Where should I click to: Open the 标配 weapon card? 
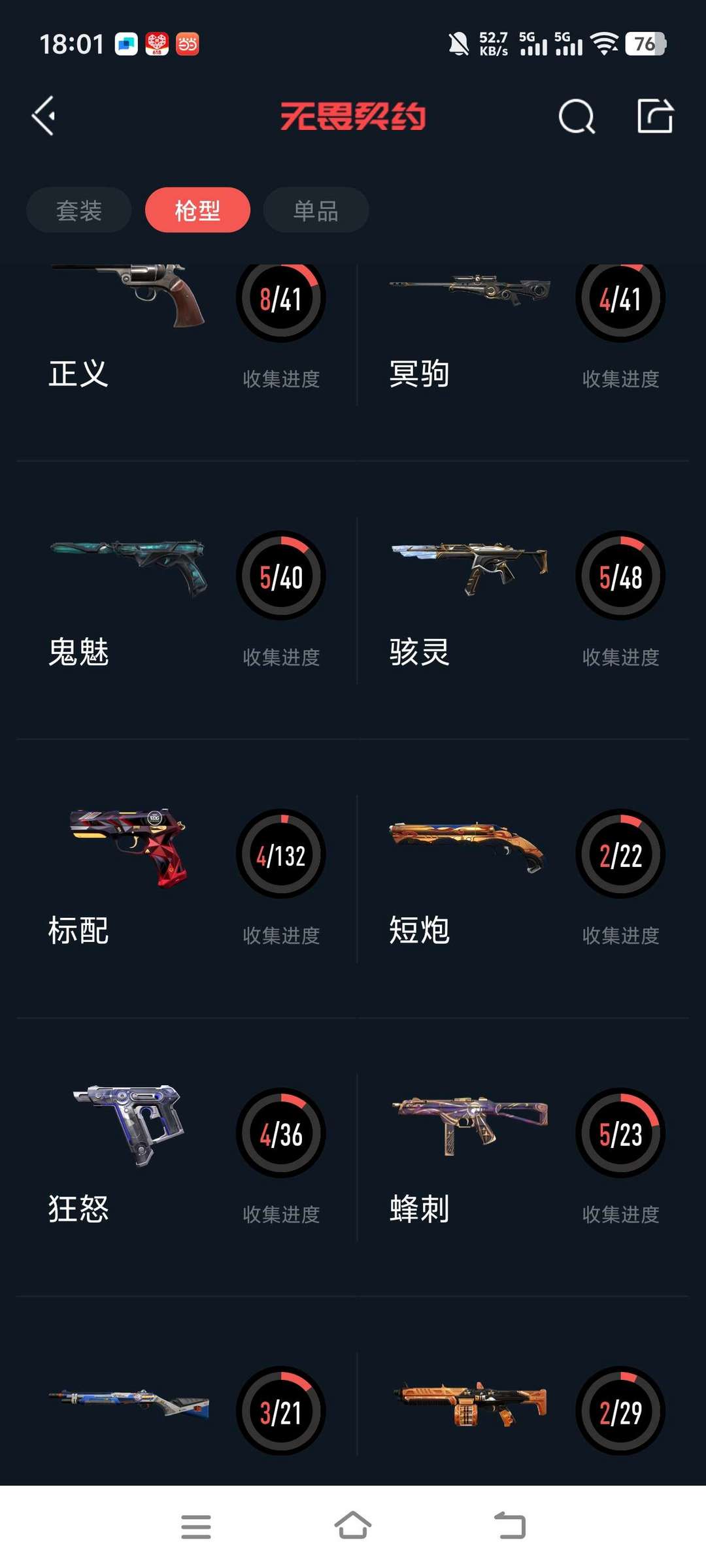pos(186,879)
